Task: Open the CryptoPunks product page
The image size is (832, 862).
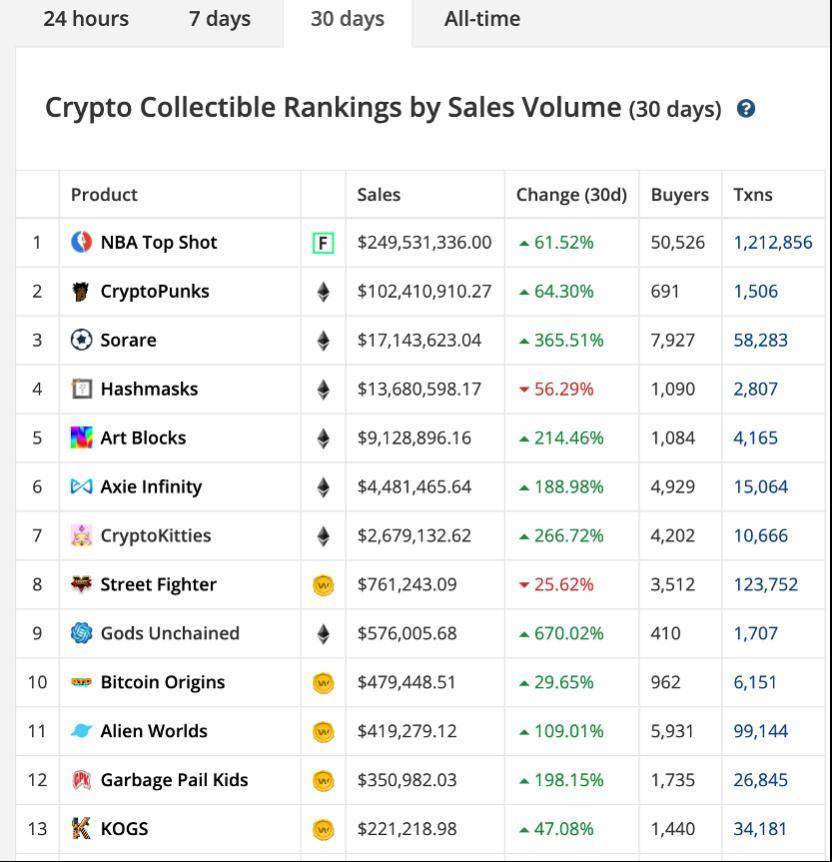Action: point(154,291)
